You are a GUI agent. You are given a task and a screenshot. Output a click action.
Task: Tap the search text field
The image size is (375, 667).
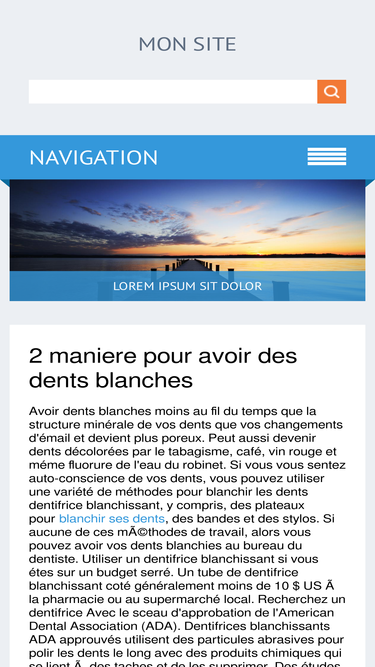(x=173, y=91)
